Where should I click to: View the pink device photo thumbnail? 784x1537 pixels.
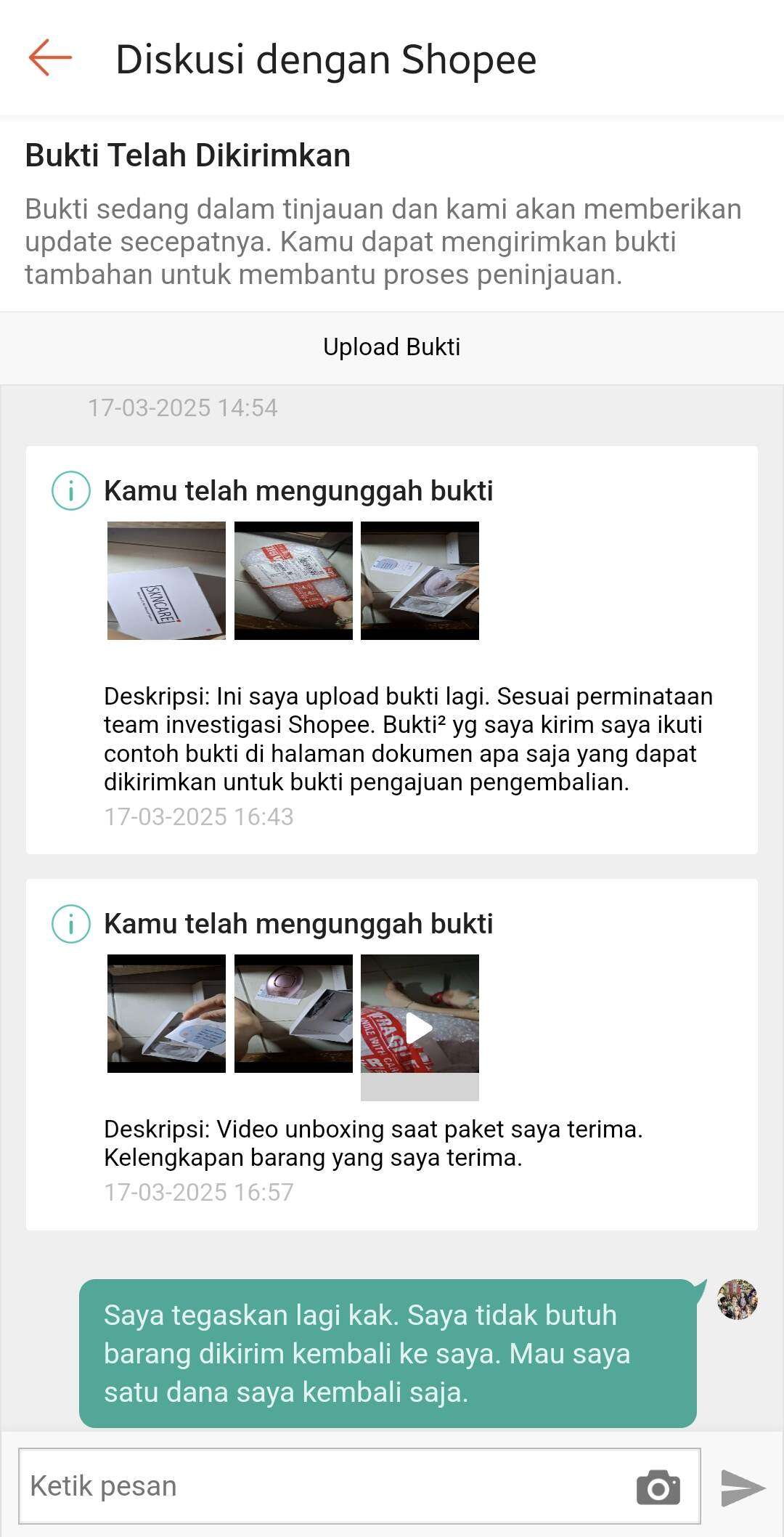tap(293, 1013)
